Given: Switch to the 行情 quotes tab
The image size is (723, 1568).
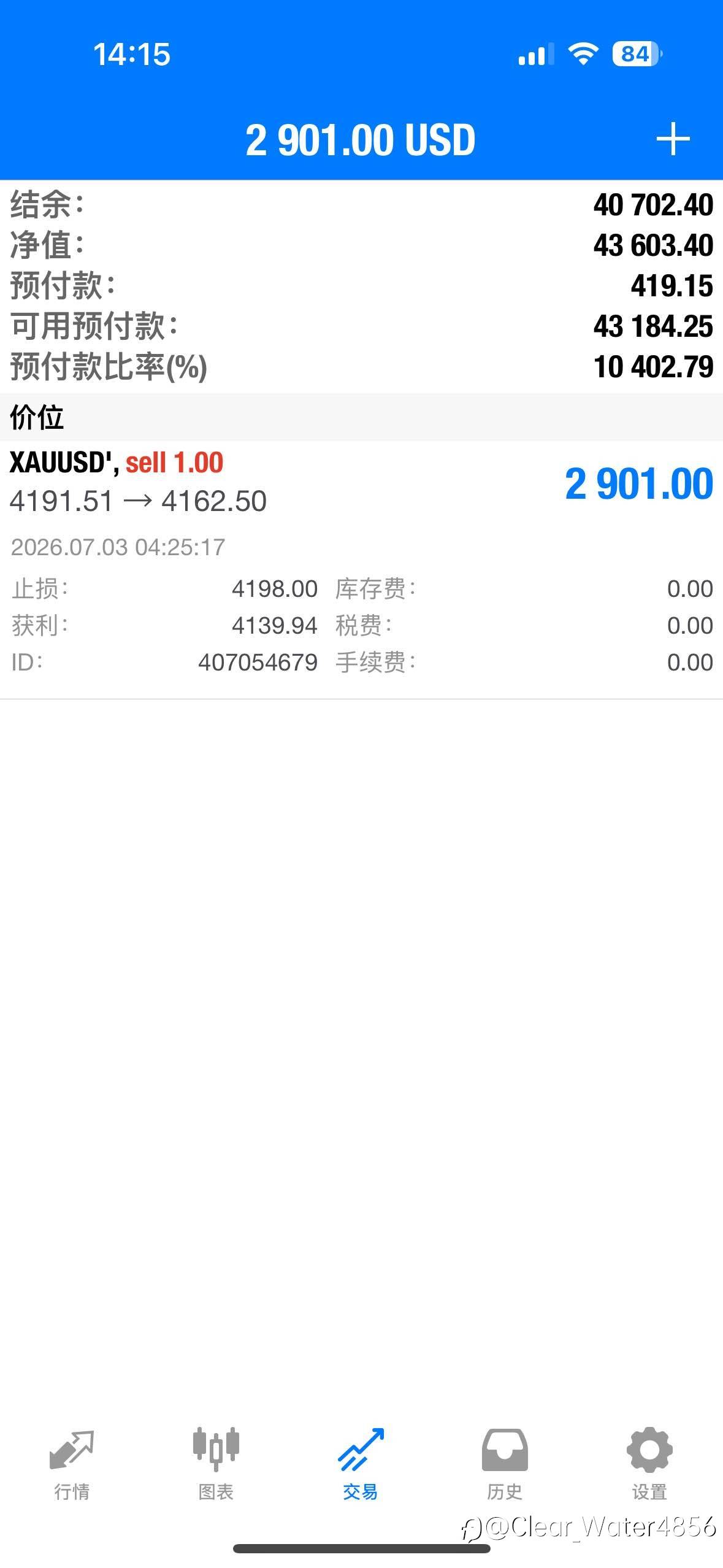Looking at the screenshot, I should (x=72, y=1465).
